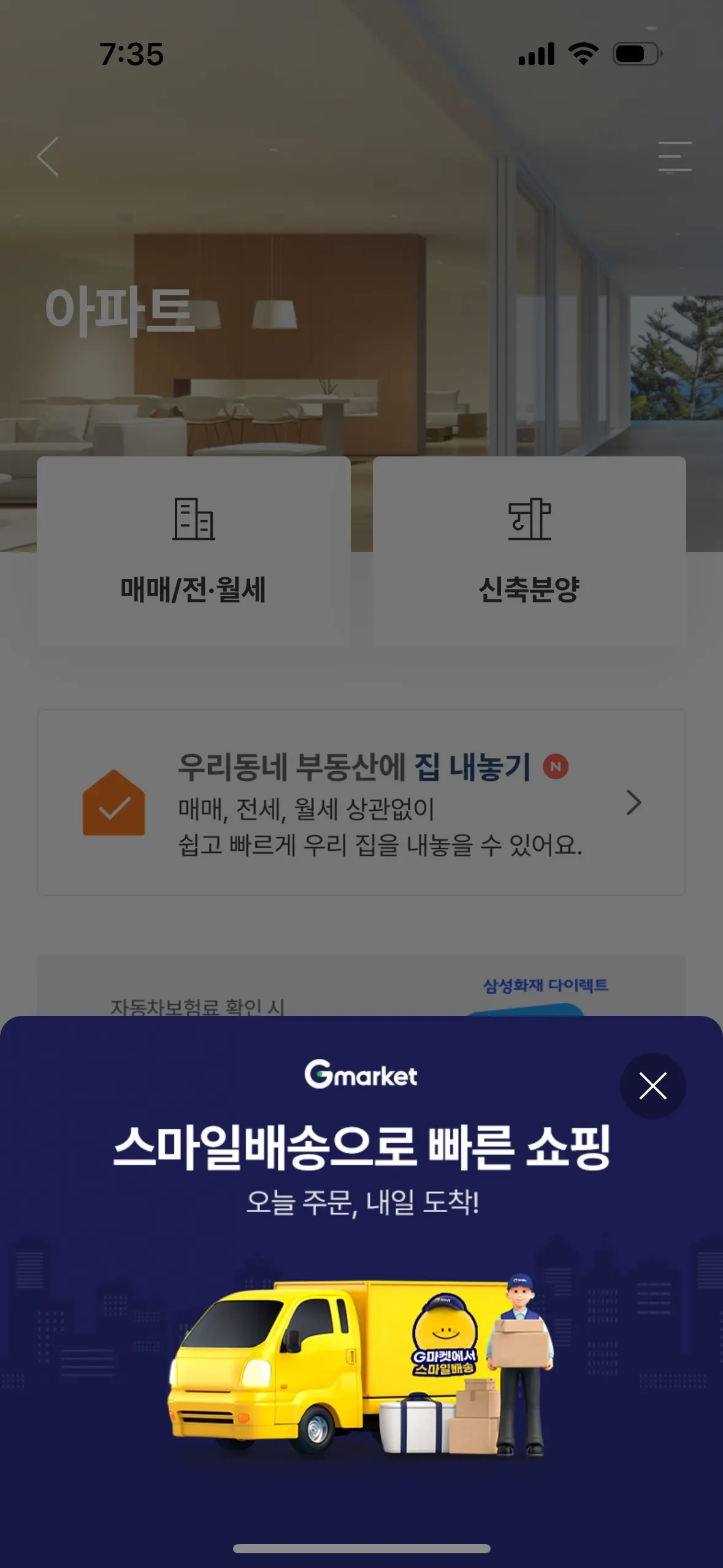Open the Gmarket 스마일배송 banner
The width and height of the screenshot is (723, 1568).
(x=361, y=1288)
